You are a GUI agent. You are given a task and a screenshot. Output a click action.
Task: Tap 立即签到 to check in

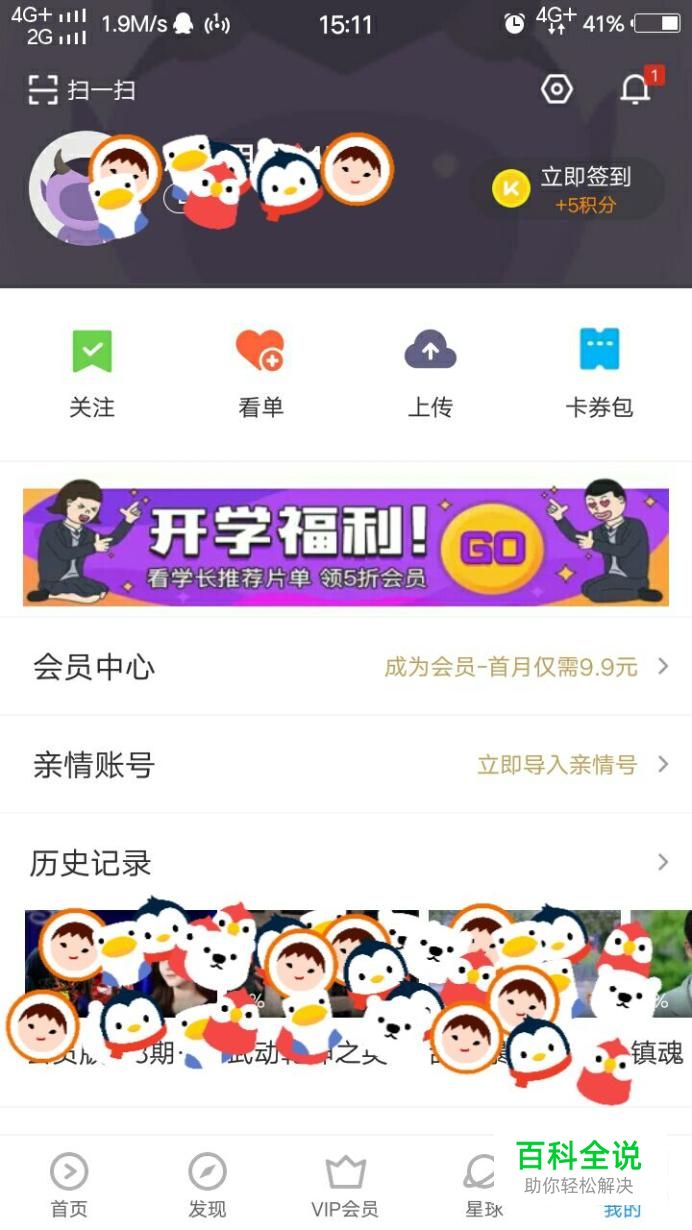click(568, 188)
